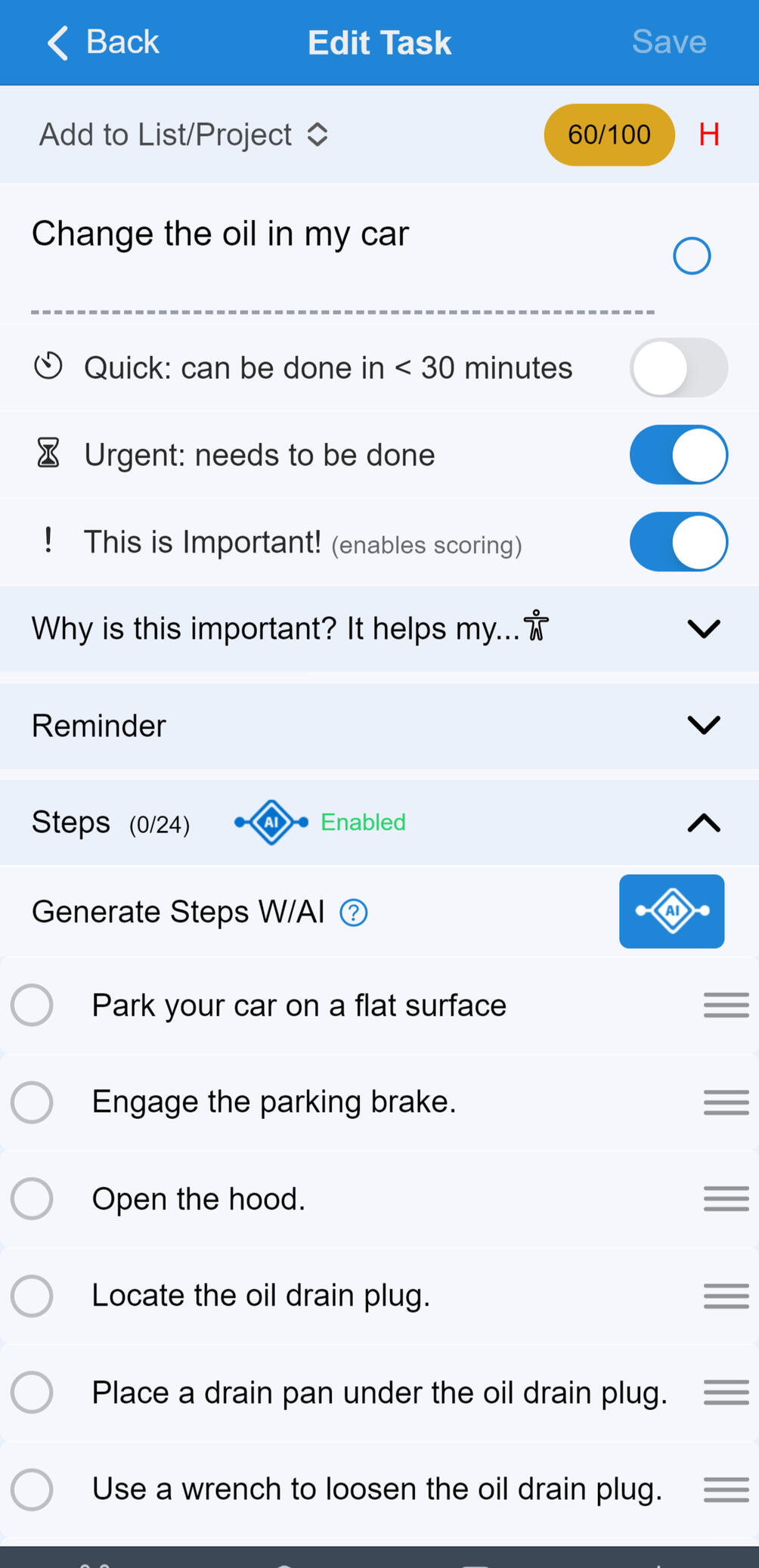Open the help icon next to Generate Steps W/AI
Screen dimensions: 759x1568
(352, 913)
